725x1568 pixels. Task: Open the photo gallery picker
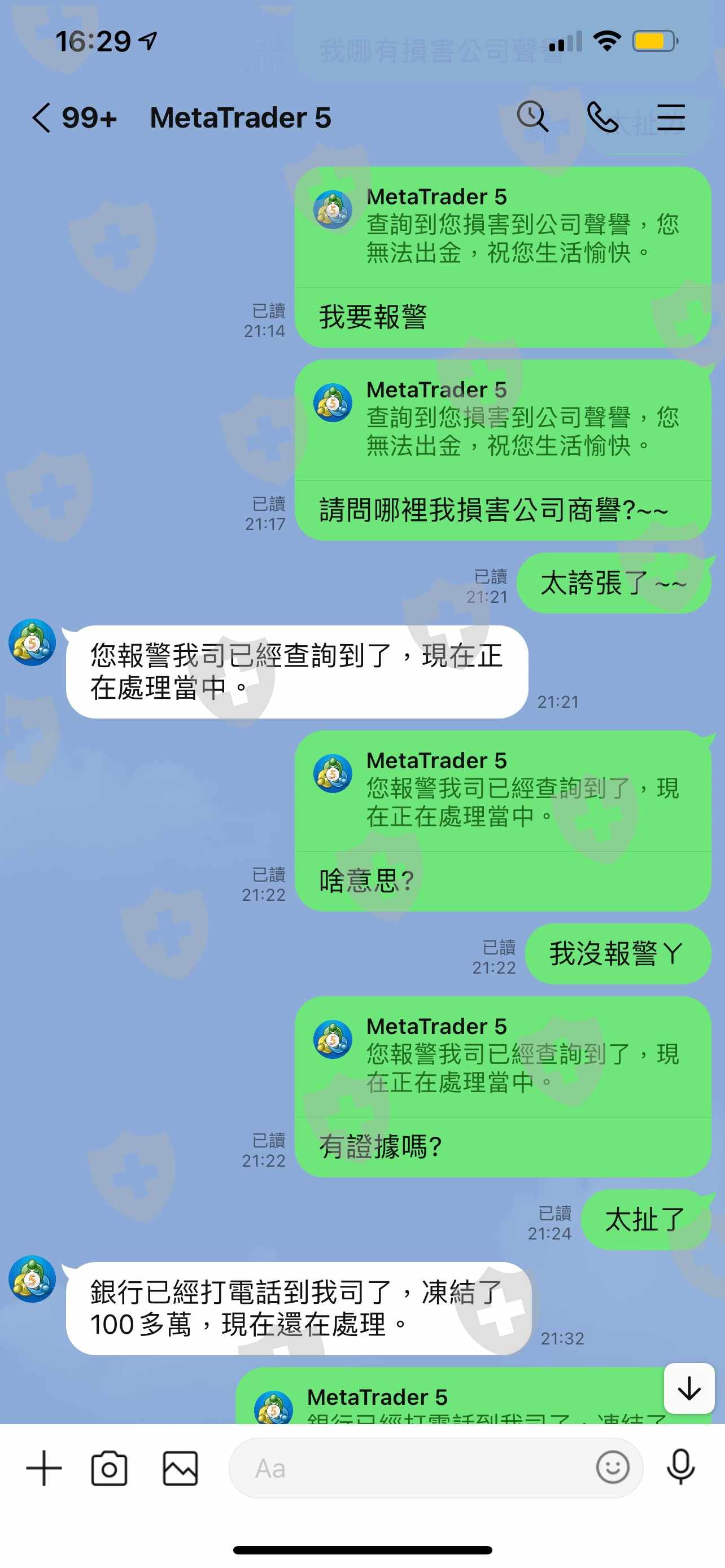180,1468
